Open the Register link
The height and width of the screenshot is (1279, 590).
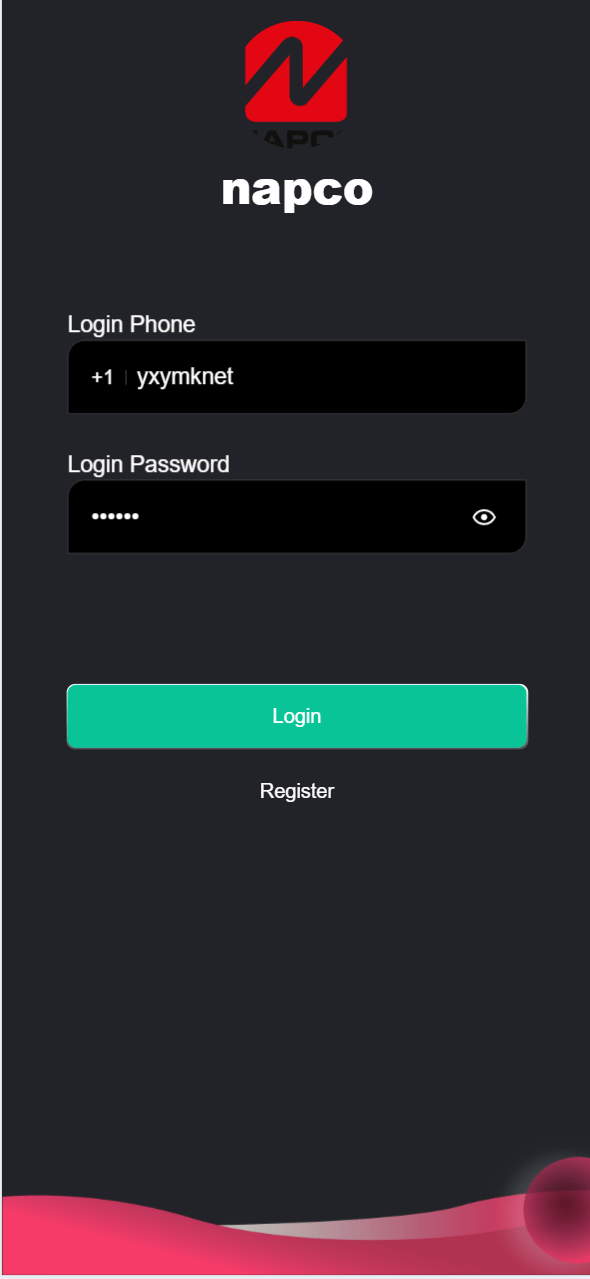(x=297, y=791)
